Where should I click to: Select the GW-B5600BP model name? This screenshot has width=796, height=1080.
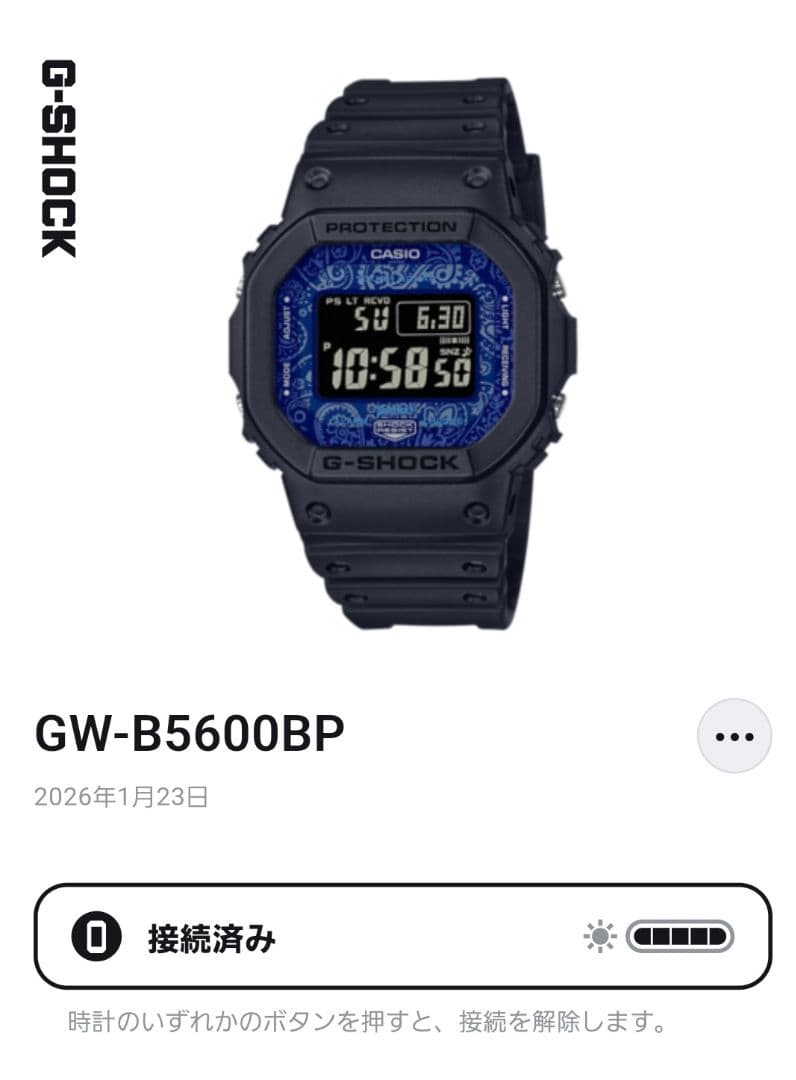[x=190, y=733]
